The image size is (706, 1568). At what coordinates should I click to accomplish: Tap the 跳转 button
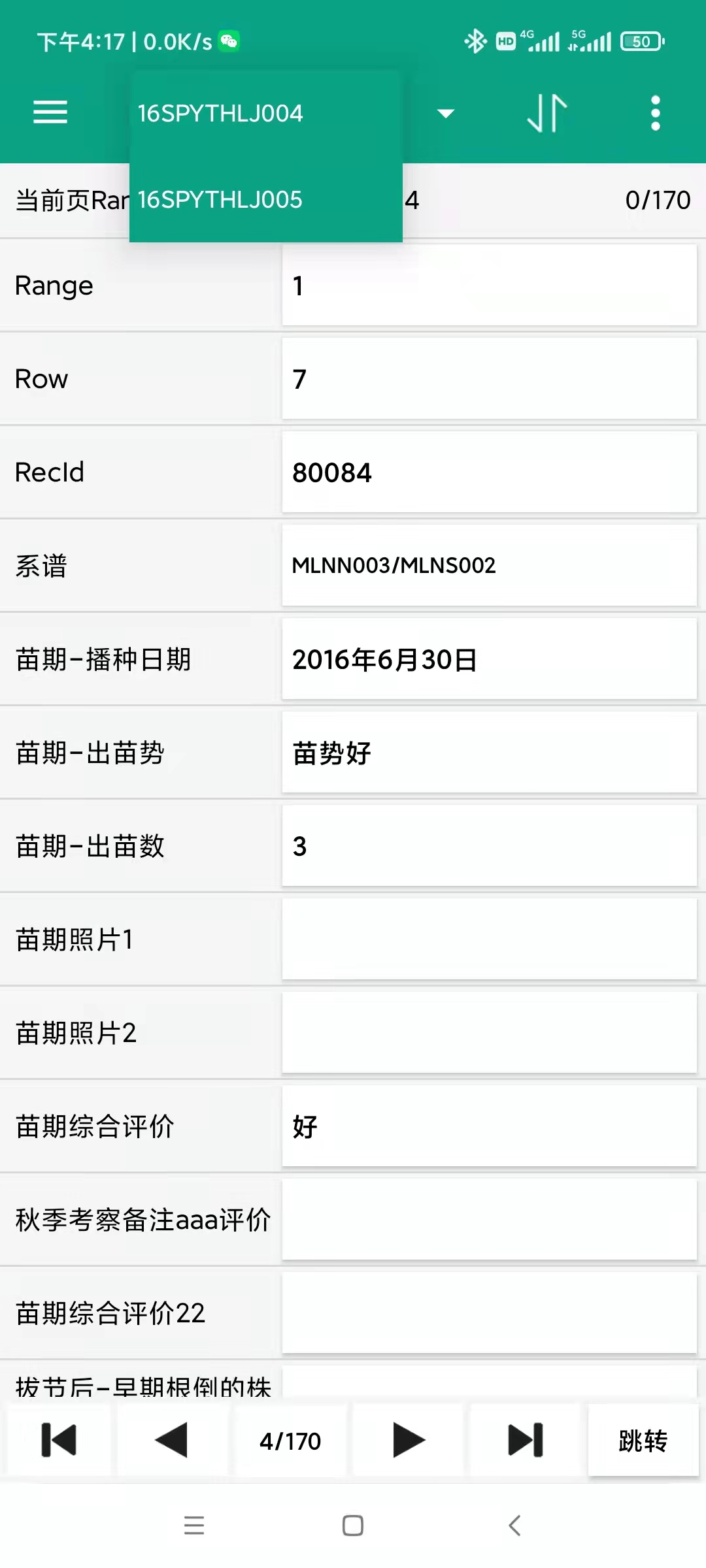point(643,1440)
